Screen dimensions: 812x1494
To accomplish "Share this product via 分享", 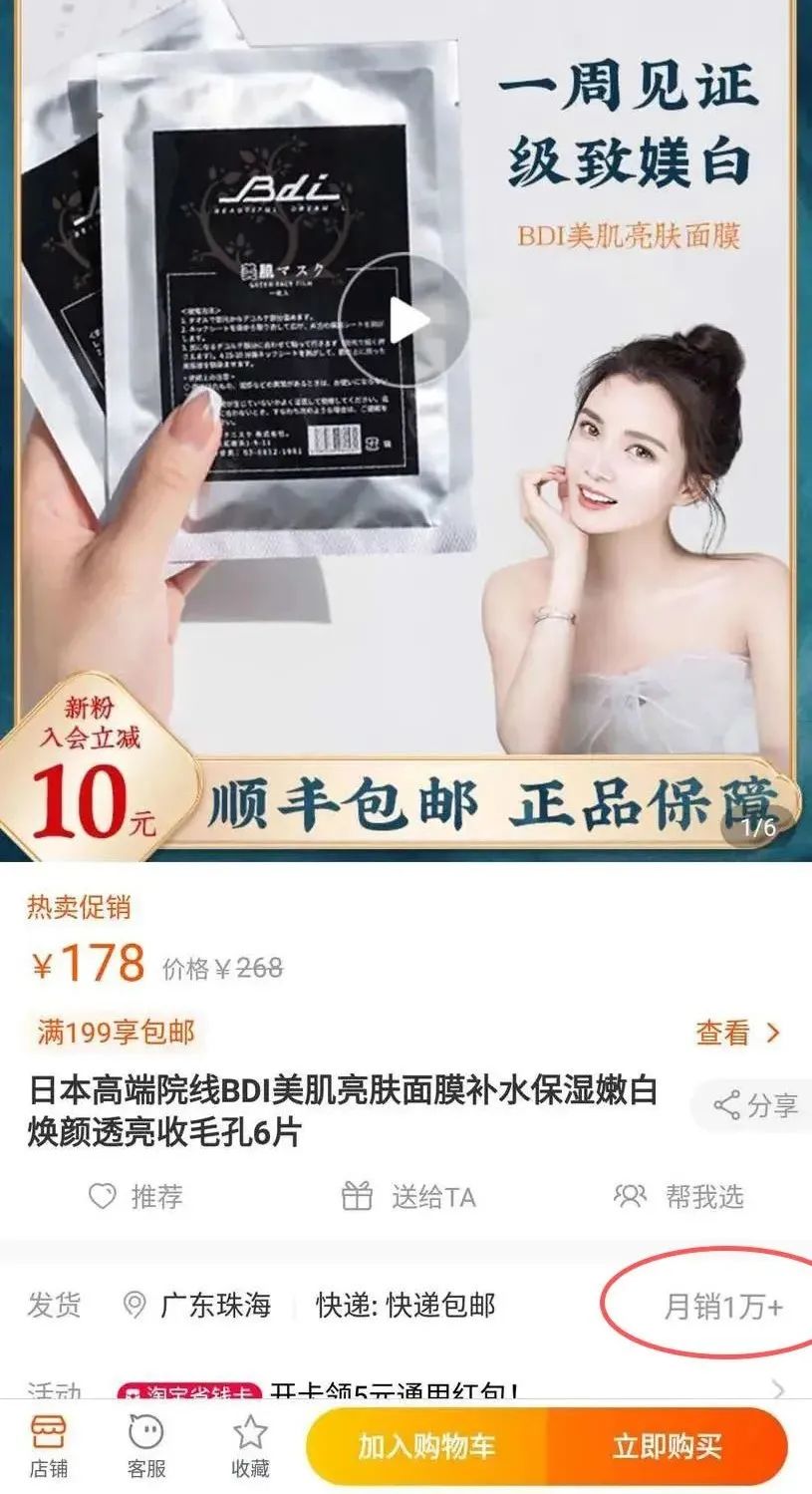I will pos(755,1104).
